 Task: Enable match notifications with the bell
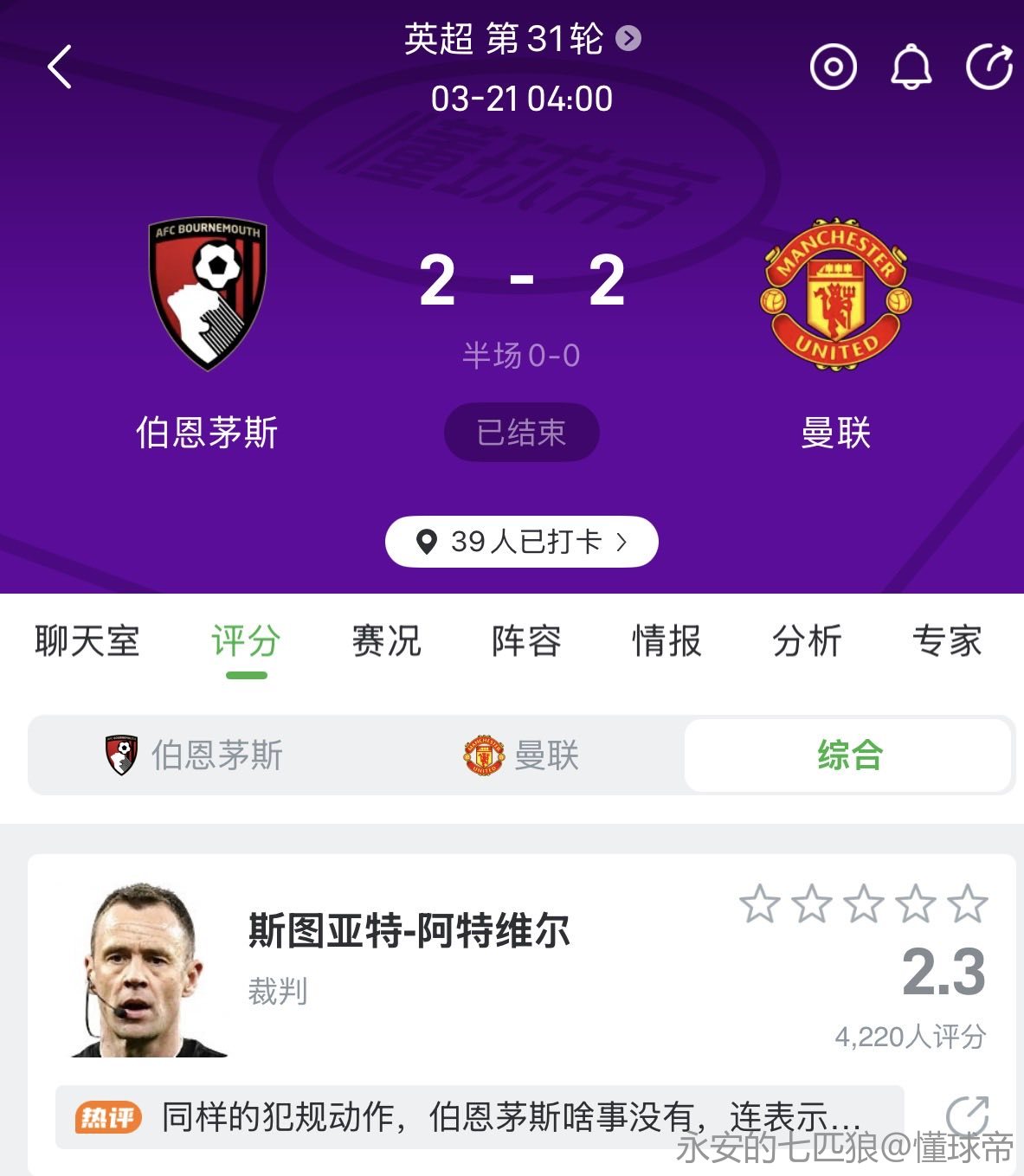point(911,67)
